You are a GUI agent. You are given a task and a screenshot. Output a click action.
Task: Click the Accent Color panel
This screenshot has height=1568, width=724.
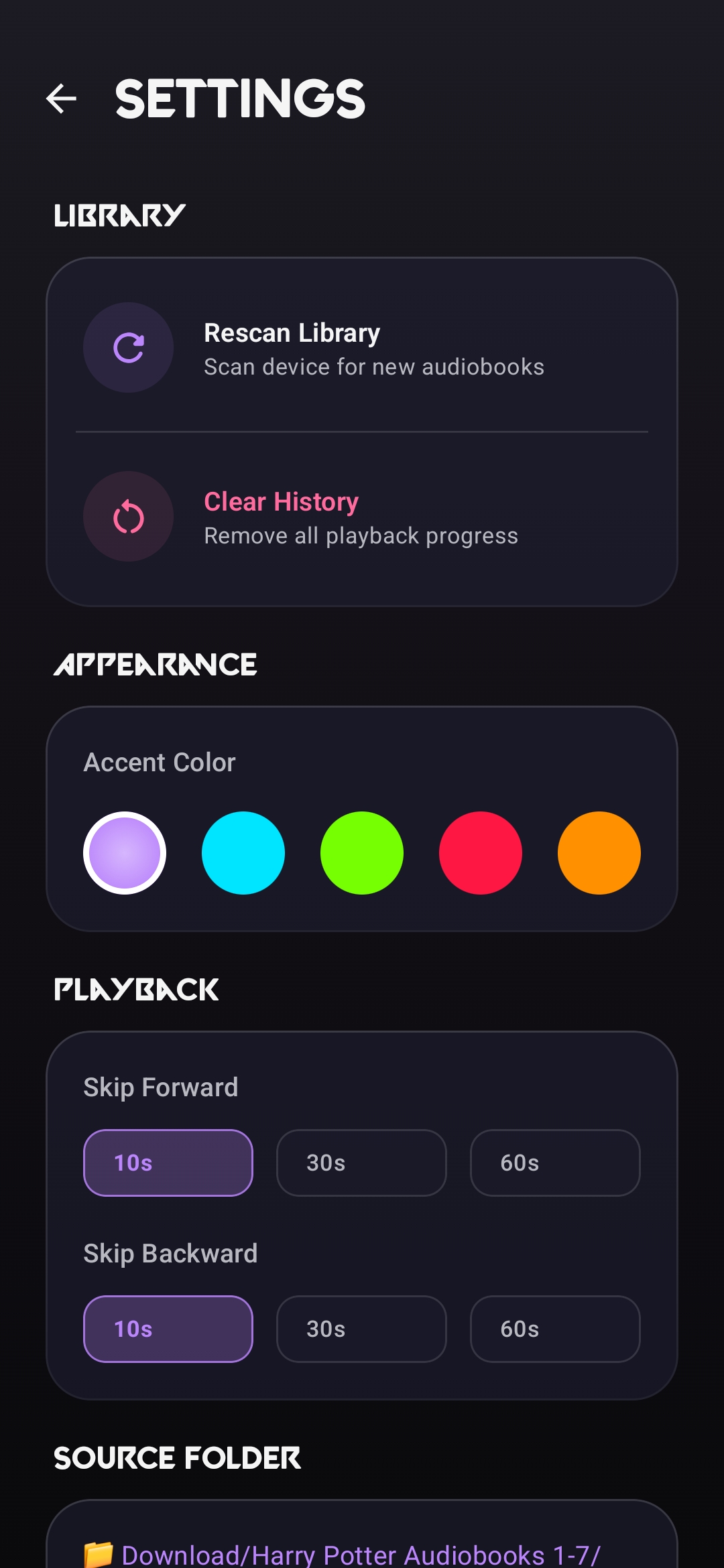click(160, 762)
